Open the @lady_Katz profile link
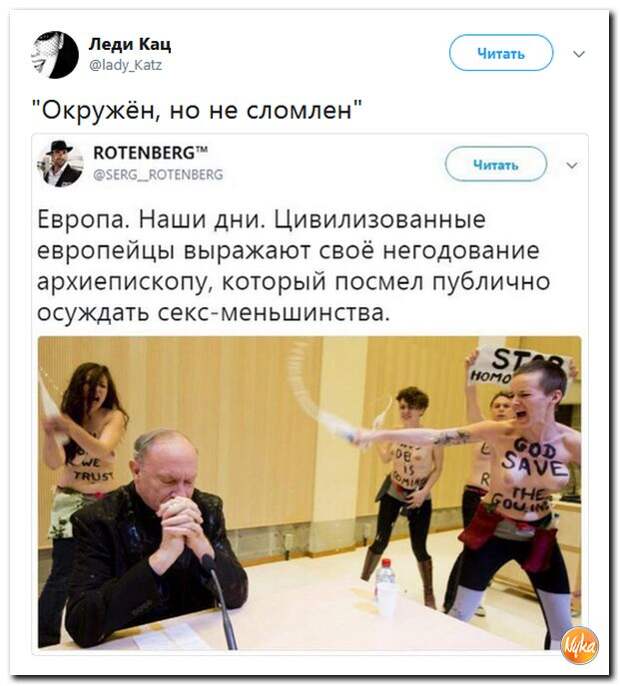 pos(125,65)
